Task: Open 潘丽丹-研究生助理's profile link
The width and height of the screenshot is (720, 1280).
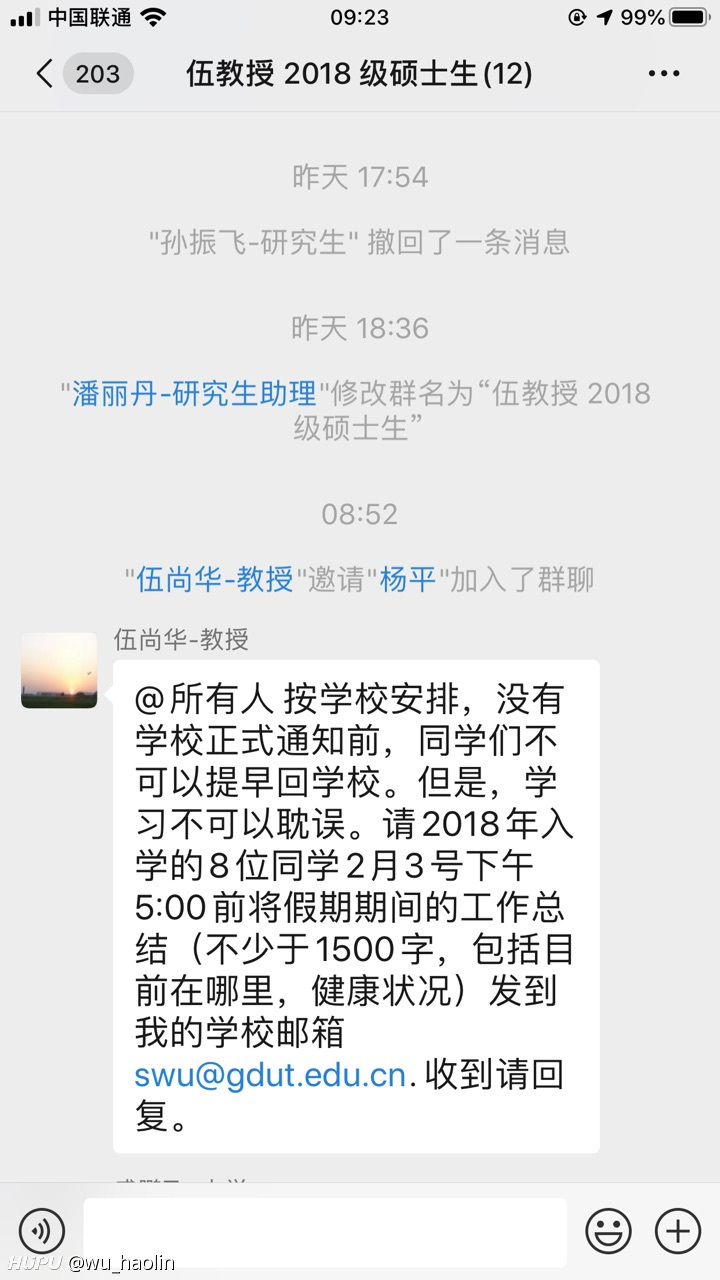Action: pyautogui.click(x=194, y=393)
